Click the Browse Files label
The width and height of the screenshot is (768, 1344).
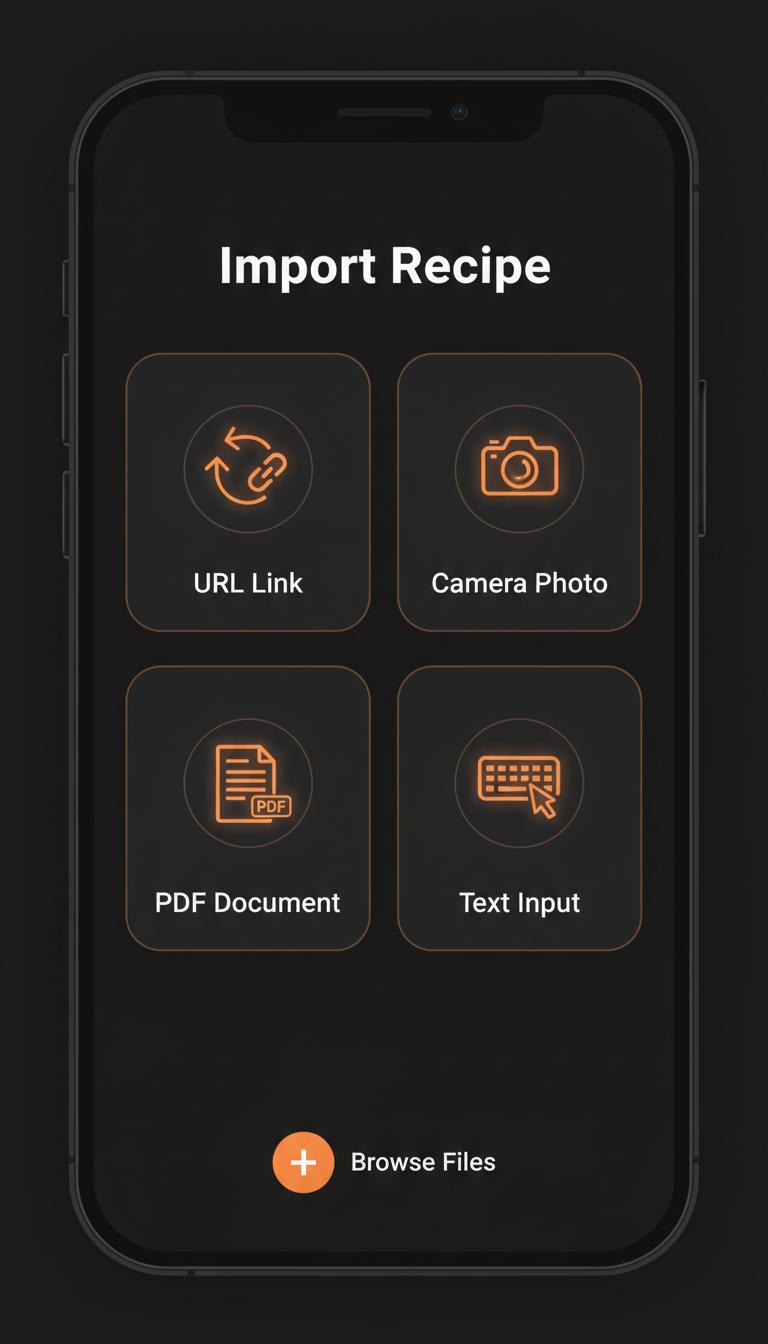(422, 1161)
